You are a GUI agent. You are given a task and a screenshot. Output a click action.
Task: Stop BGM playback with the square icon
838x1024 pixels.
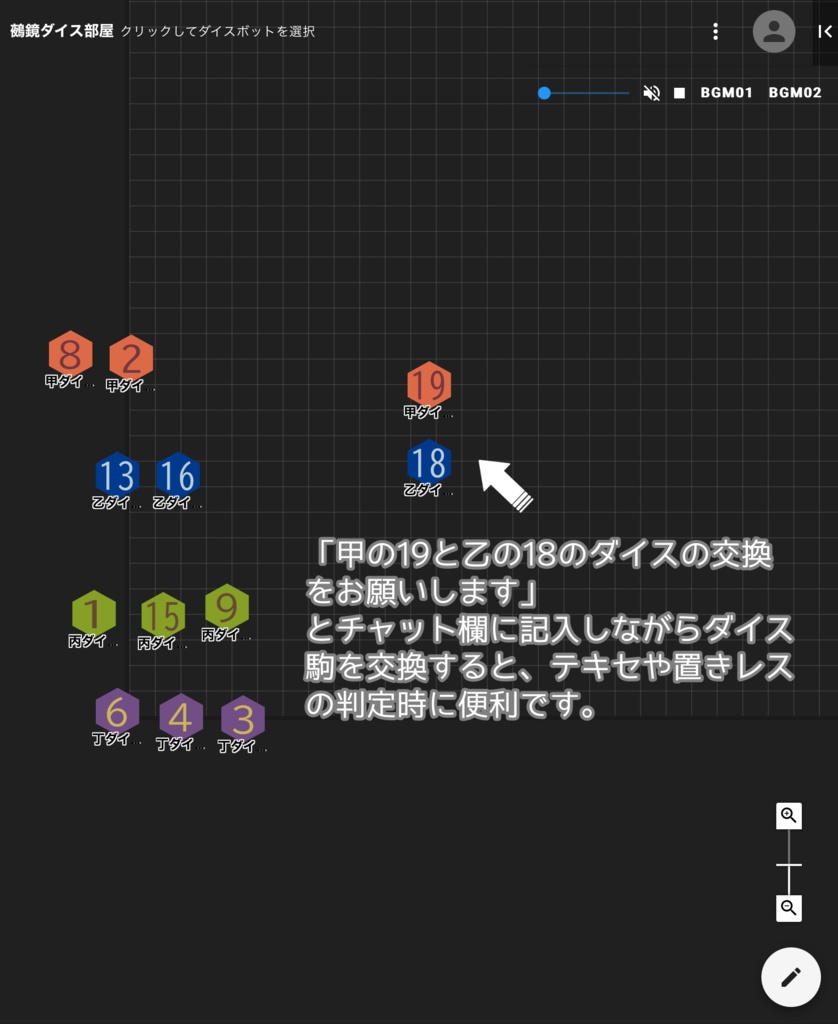pyautogui.click(x=678, y=93)
